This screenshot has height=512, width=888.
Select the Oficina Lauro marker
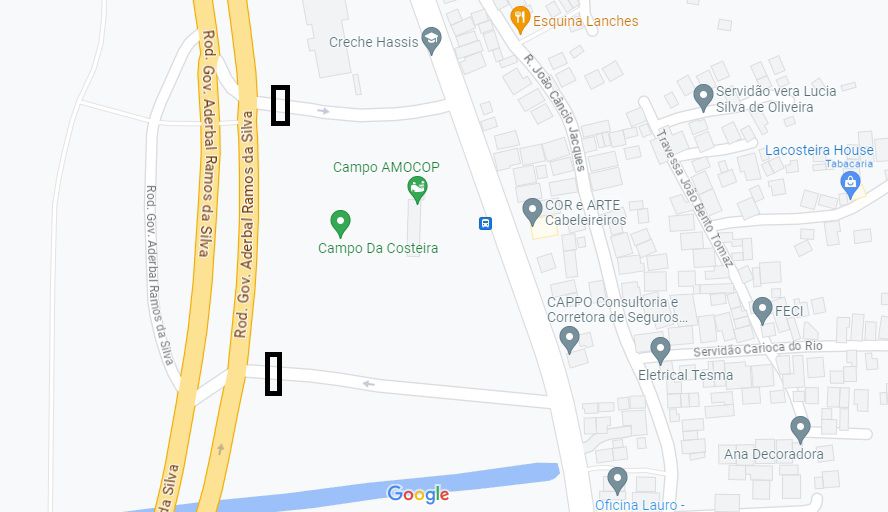[x=617, y=479]
